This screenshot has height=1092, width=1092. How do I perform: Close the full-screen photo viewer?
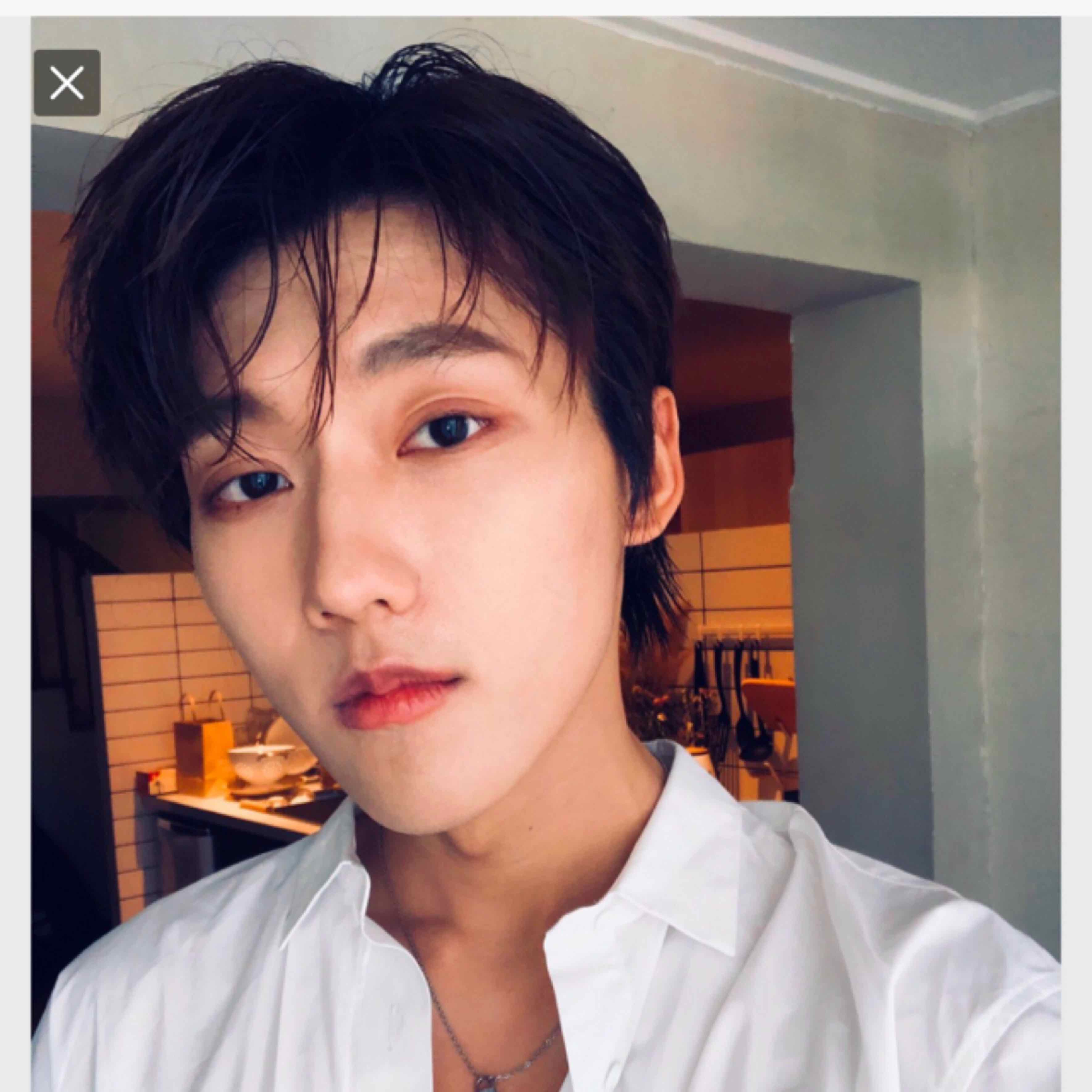point(67,83)
